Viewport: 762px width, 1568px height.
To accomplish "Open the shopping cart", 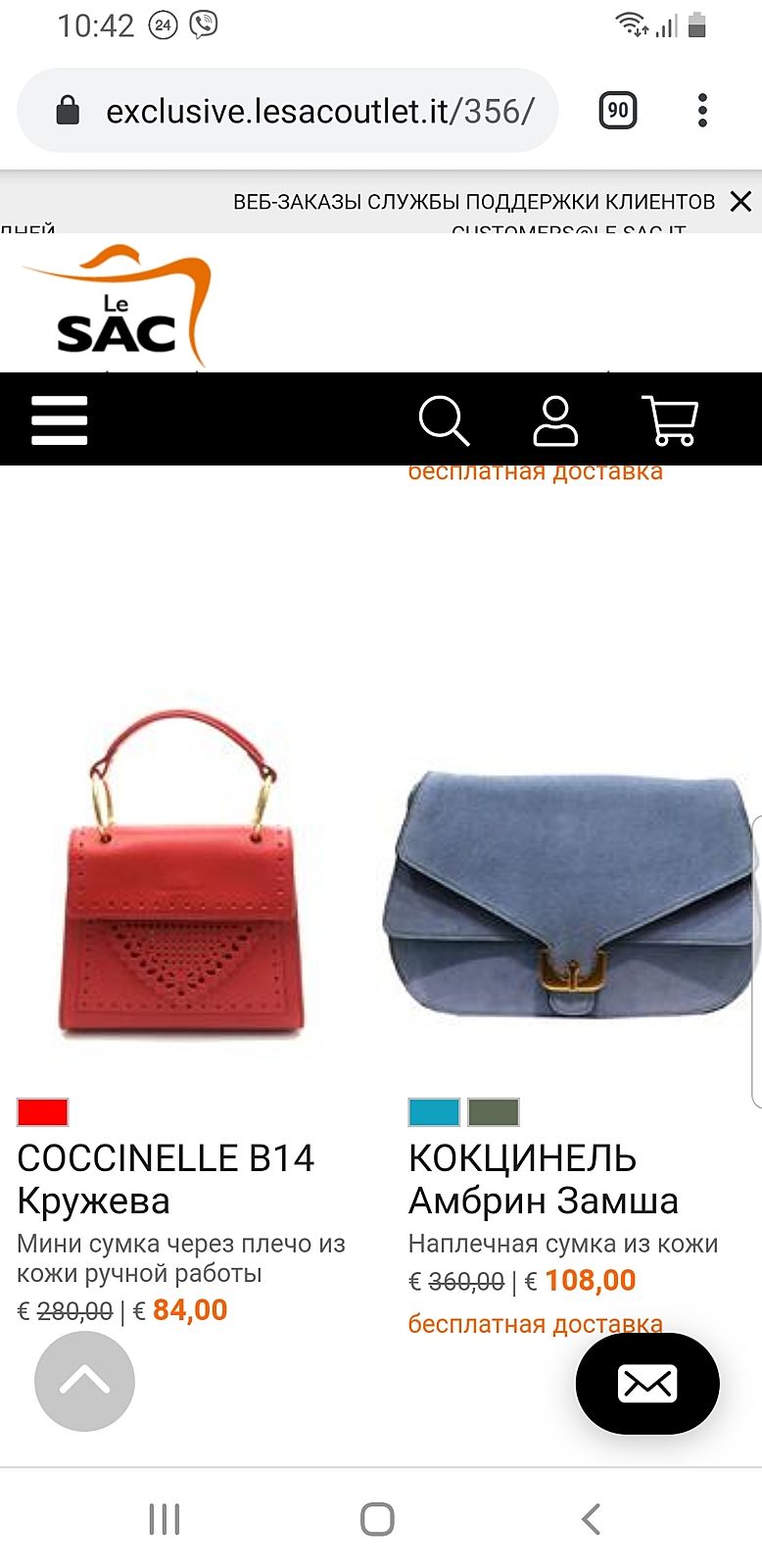I will click(x=670, y=420).
